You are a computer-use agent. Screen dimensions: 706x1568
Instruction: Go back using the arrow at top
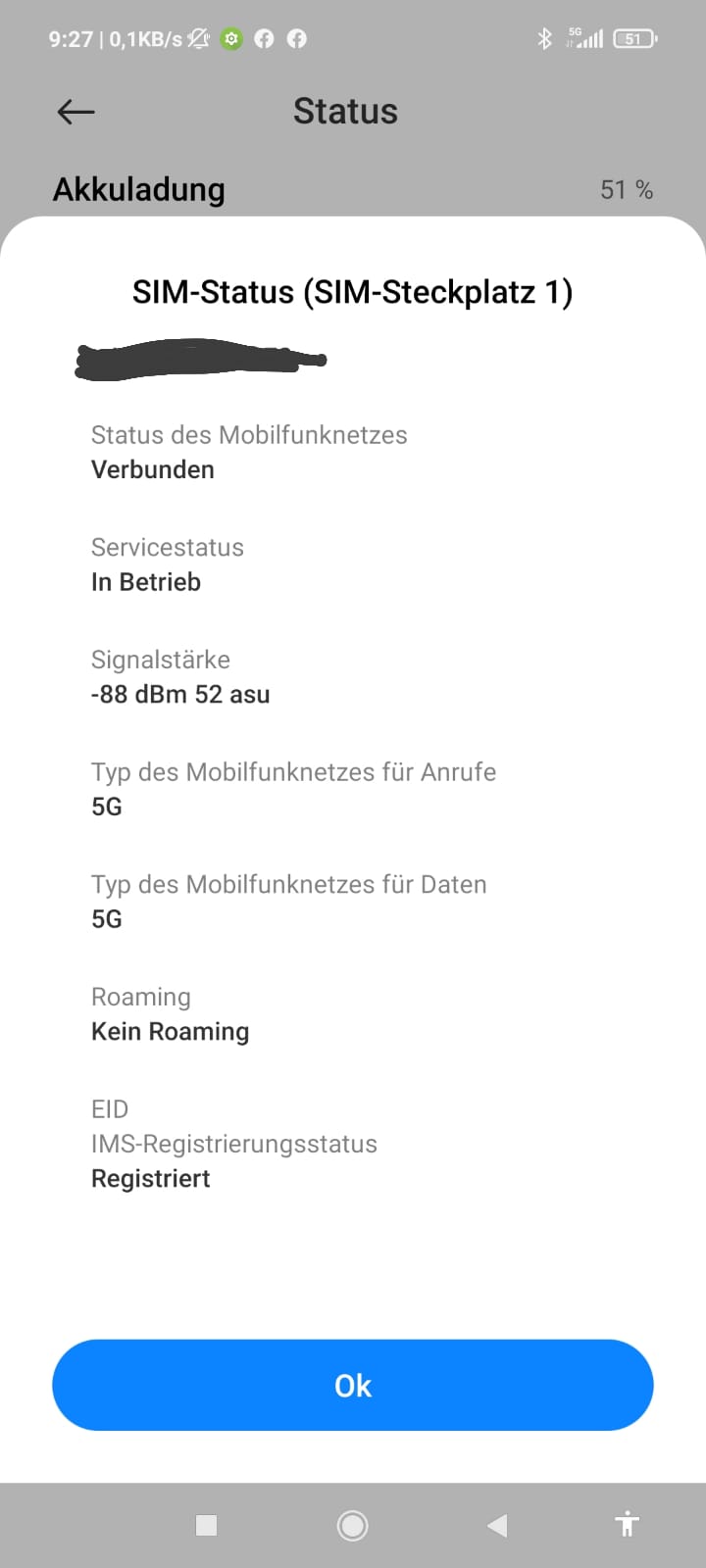(x=76, y=112)
